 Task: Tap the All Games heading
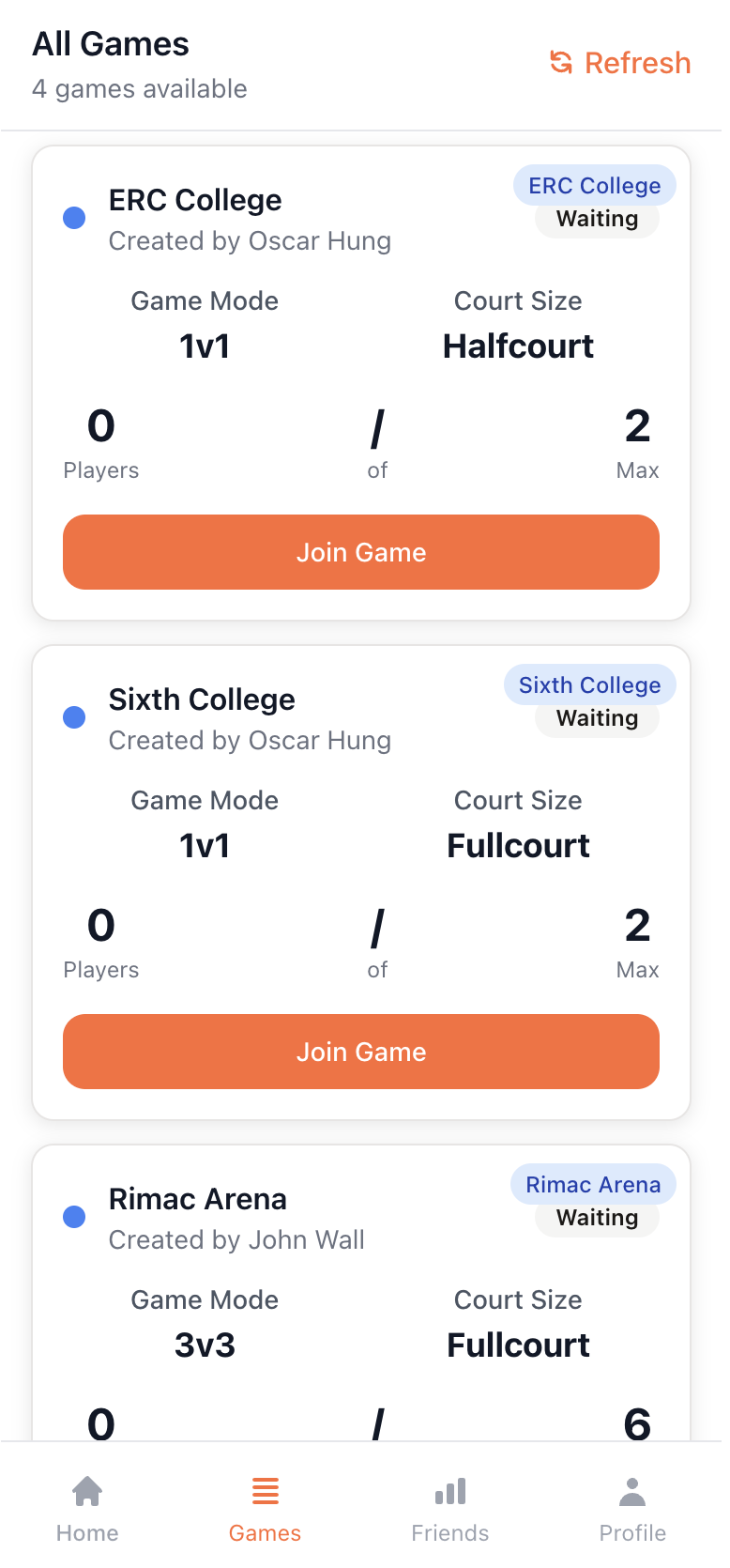pos(111,43)
